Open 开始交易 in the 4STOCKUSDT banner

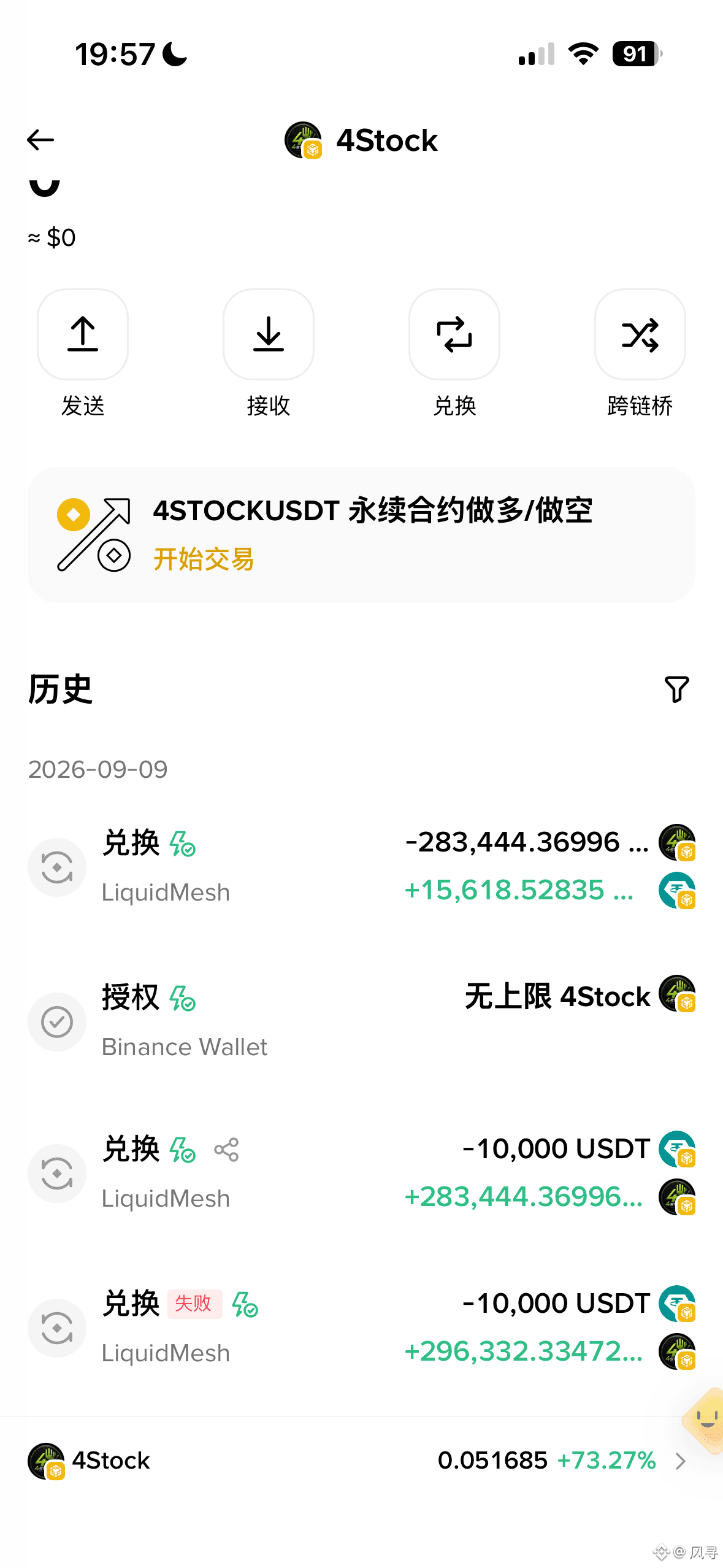point(204,559)
